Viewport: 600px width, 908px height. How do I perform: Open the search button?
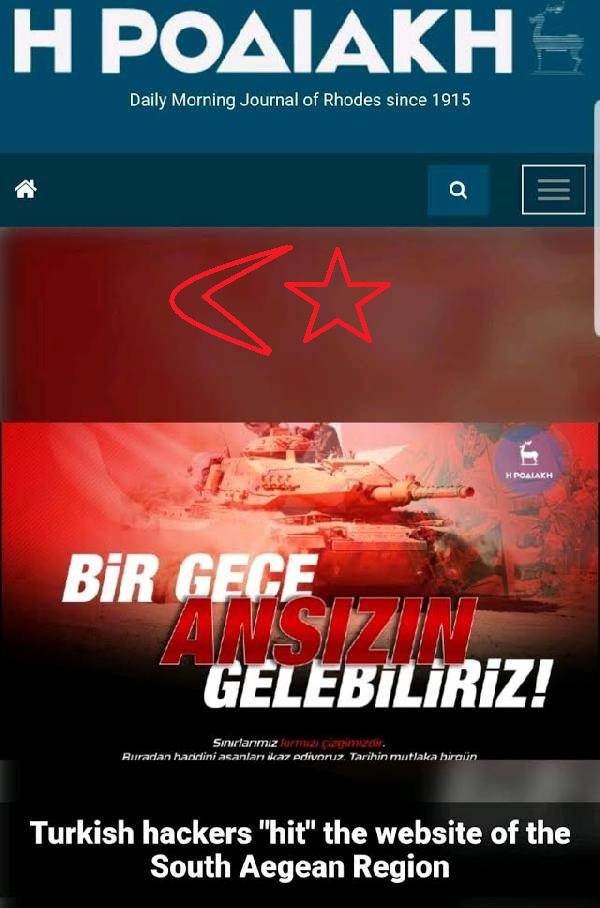click(458, 190)
